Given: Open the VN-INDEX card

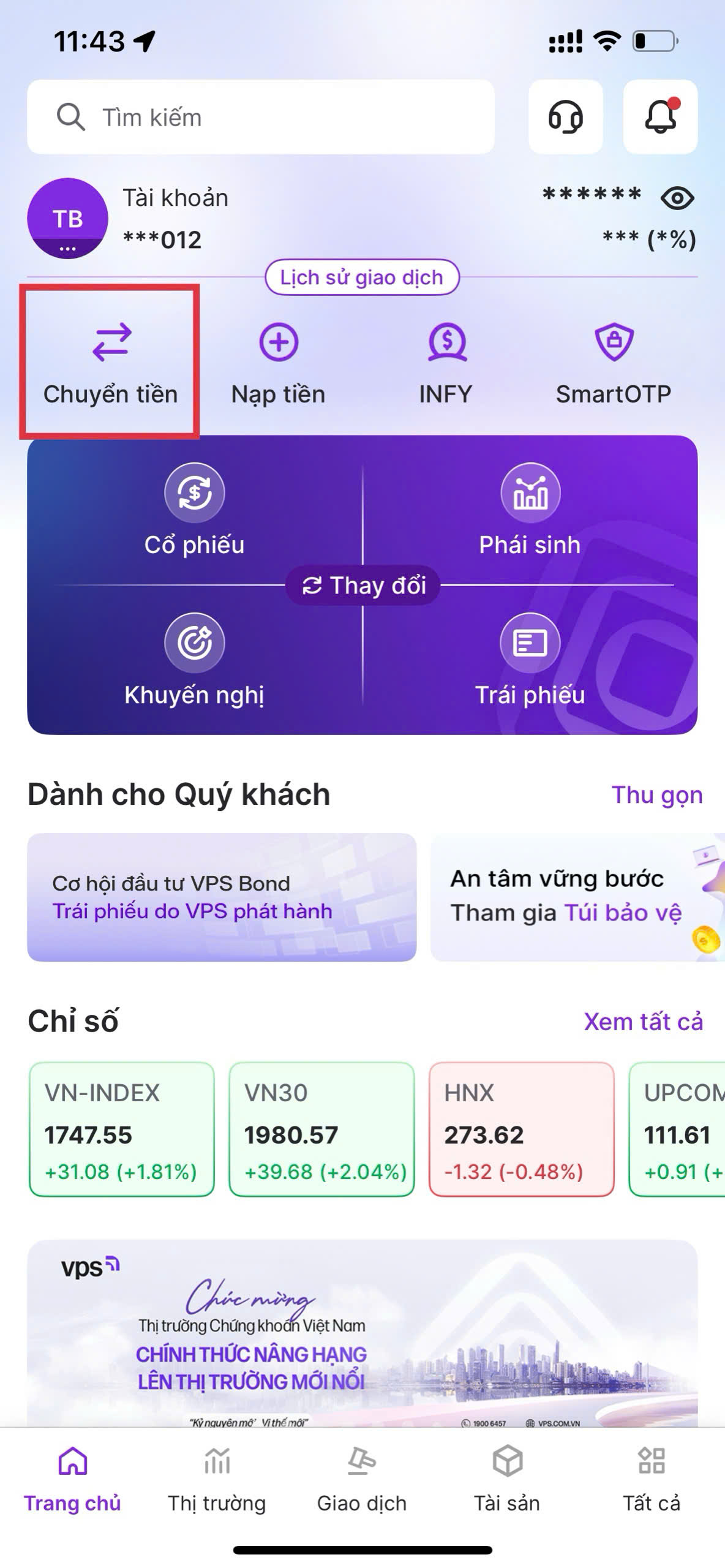Looking at the screenshot, I should coord(122,1129).
